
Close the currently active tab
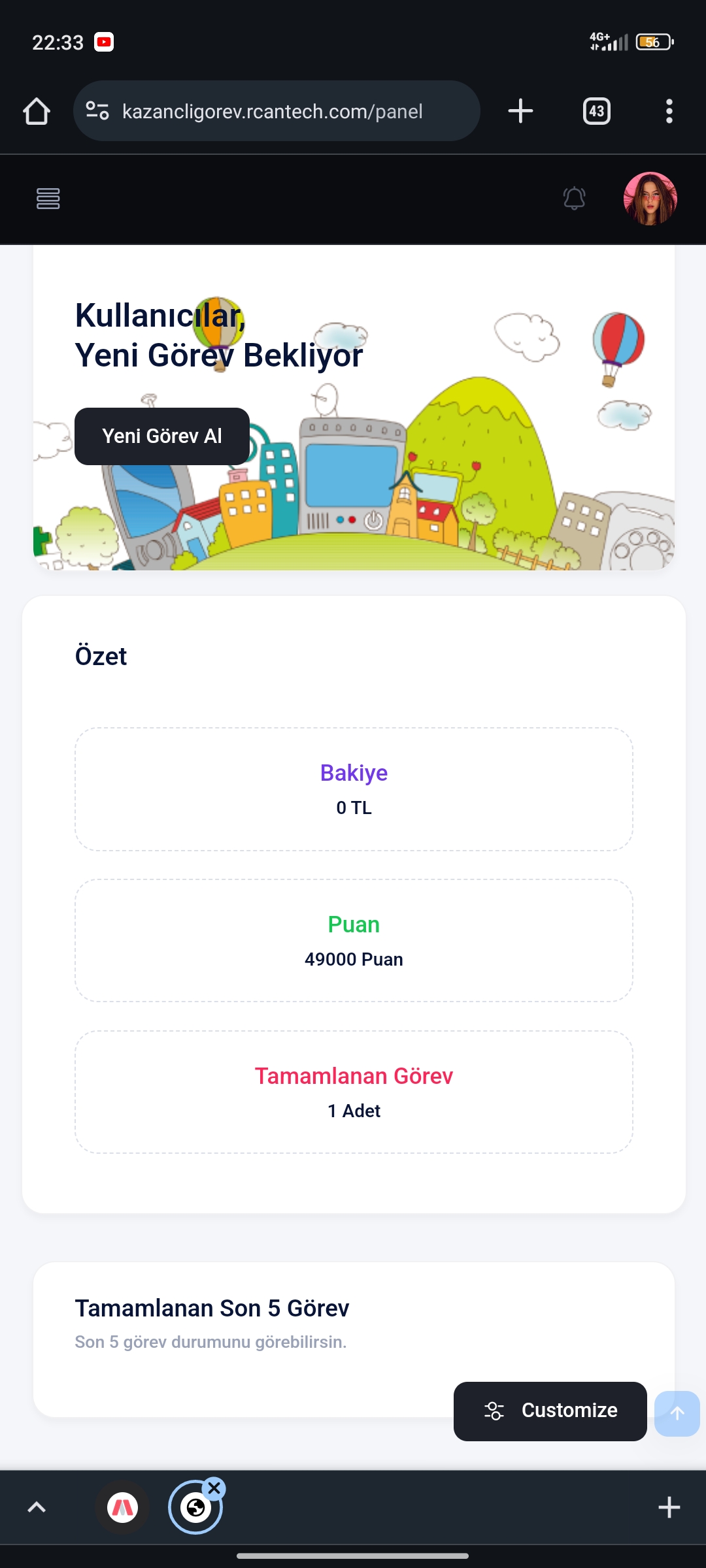pos(214,1488)
